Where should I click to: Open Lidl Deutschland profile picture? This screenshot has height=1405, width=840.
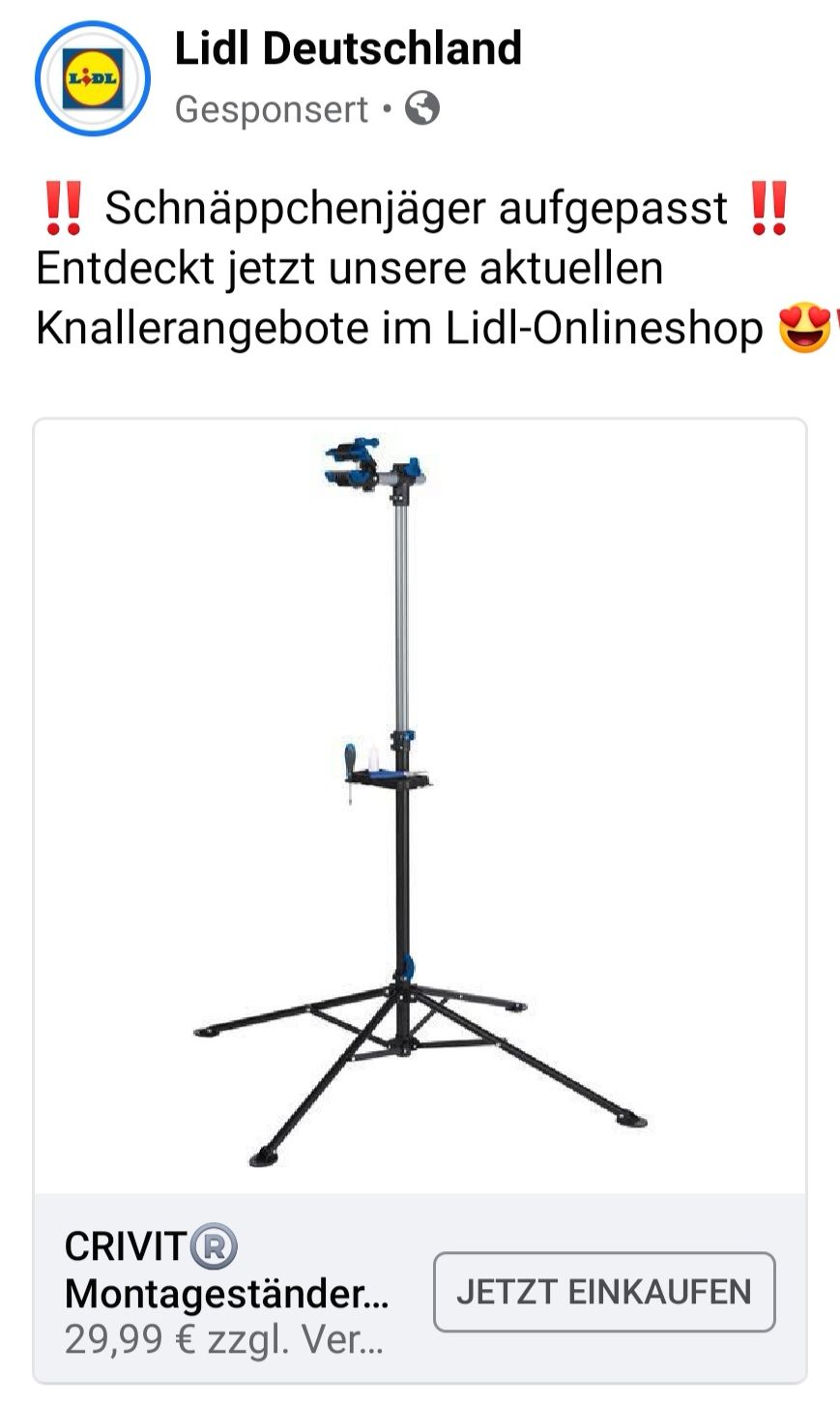pos(92,79)
